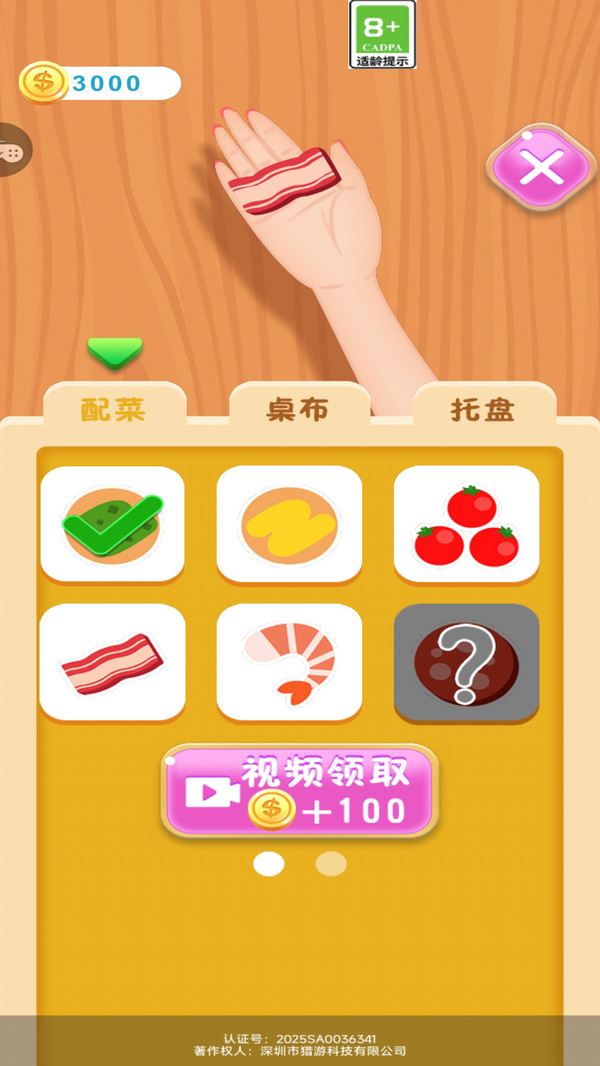The height and width of the screenshot is (1066, 600).
Task: Open the 配菜 tab
Action: (114, 409)
